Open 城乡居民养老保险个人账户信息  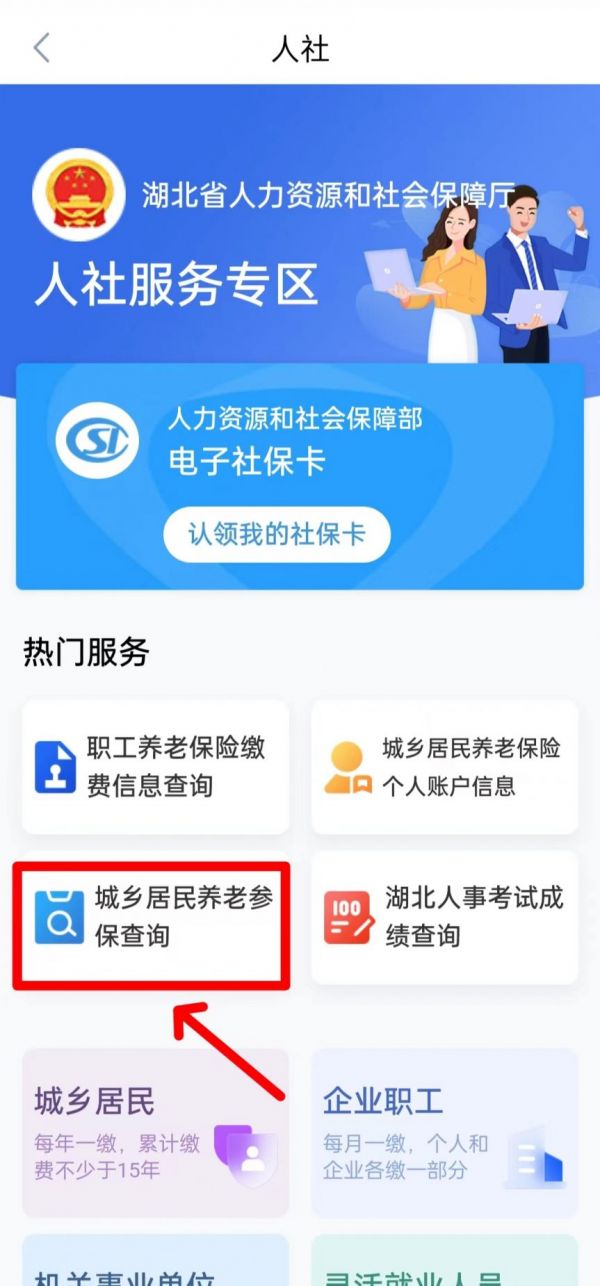tap(444, 767)
